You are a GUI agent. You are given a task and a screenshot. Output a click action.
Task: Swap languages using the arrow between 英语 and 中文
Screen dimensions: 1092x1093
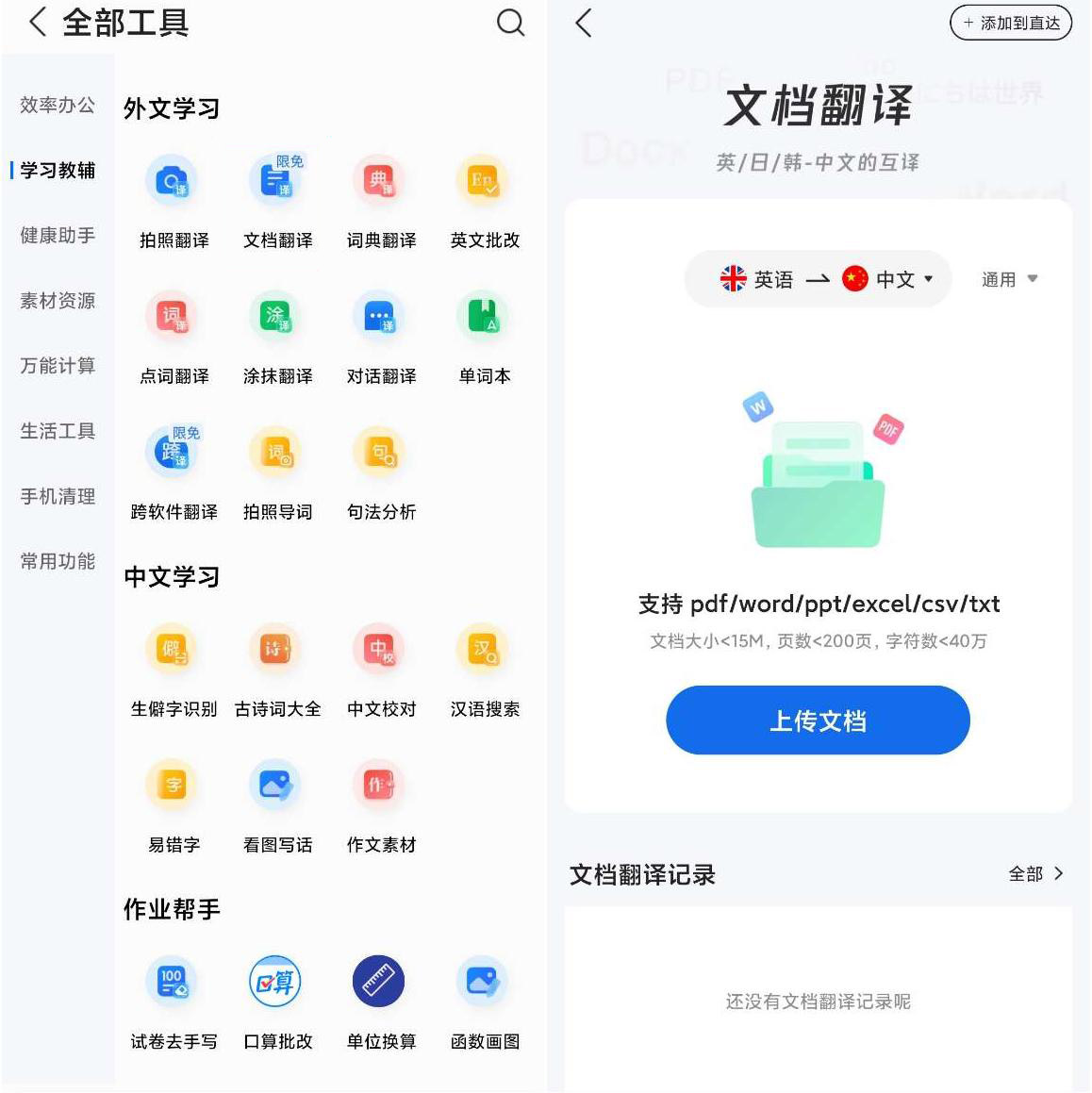819,278
